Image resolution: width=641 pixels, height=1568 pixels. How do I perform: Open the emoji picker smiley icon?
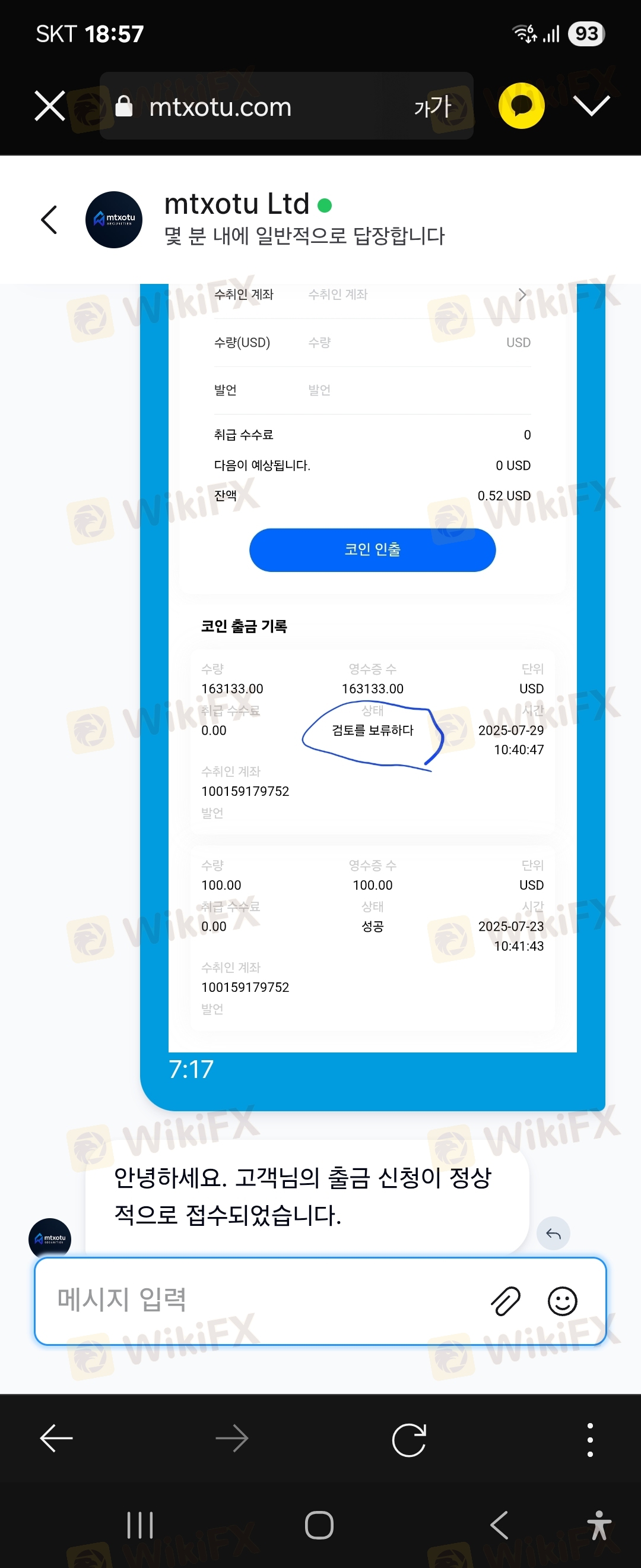(562, 1301)
